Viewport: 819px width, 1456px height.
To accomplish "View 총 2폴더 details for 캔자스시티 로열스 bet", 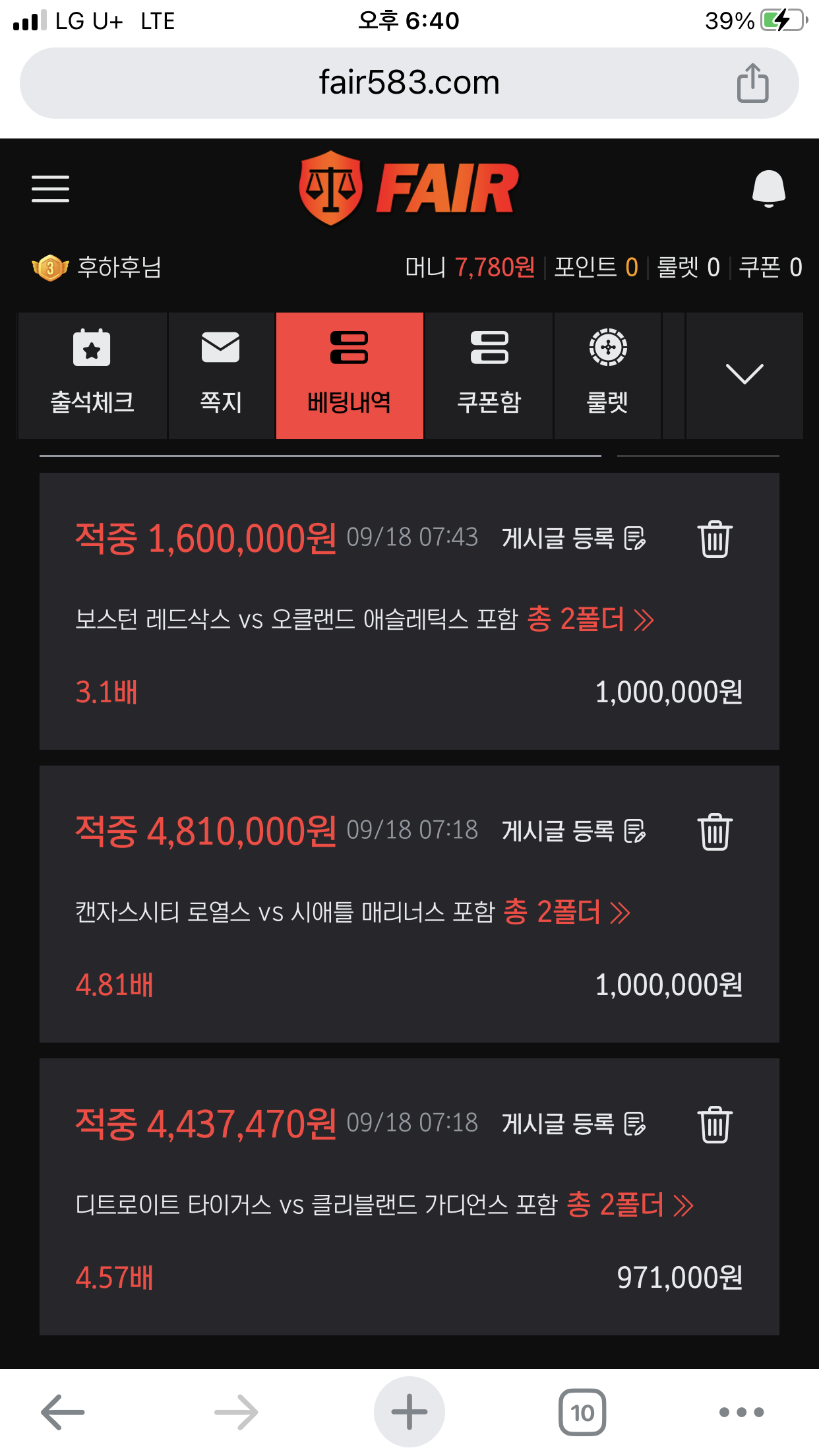I will (x=567, y=913).
